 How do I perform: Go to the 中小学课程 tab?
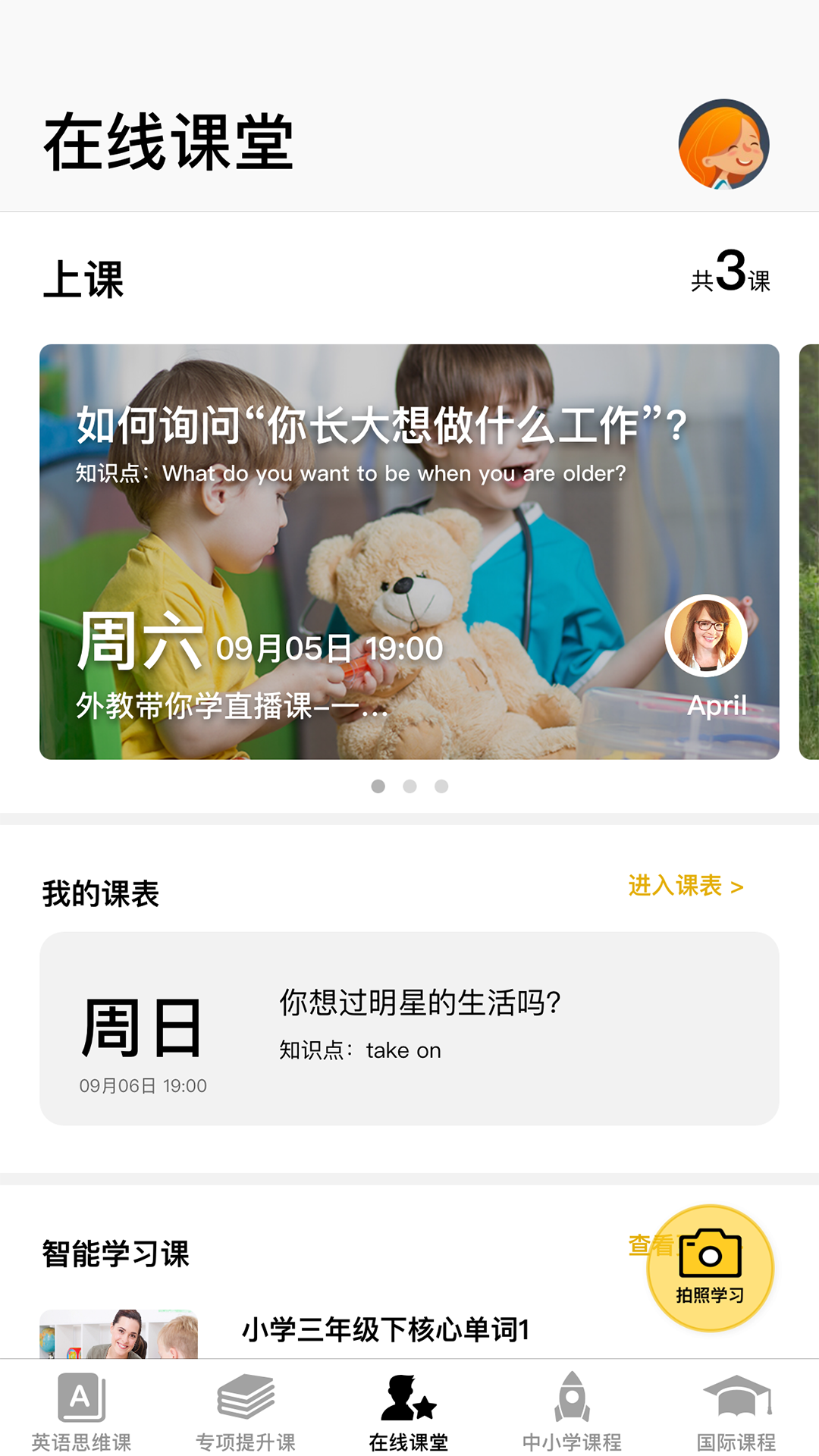573,1411
